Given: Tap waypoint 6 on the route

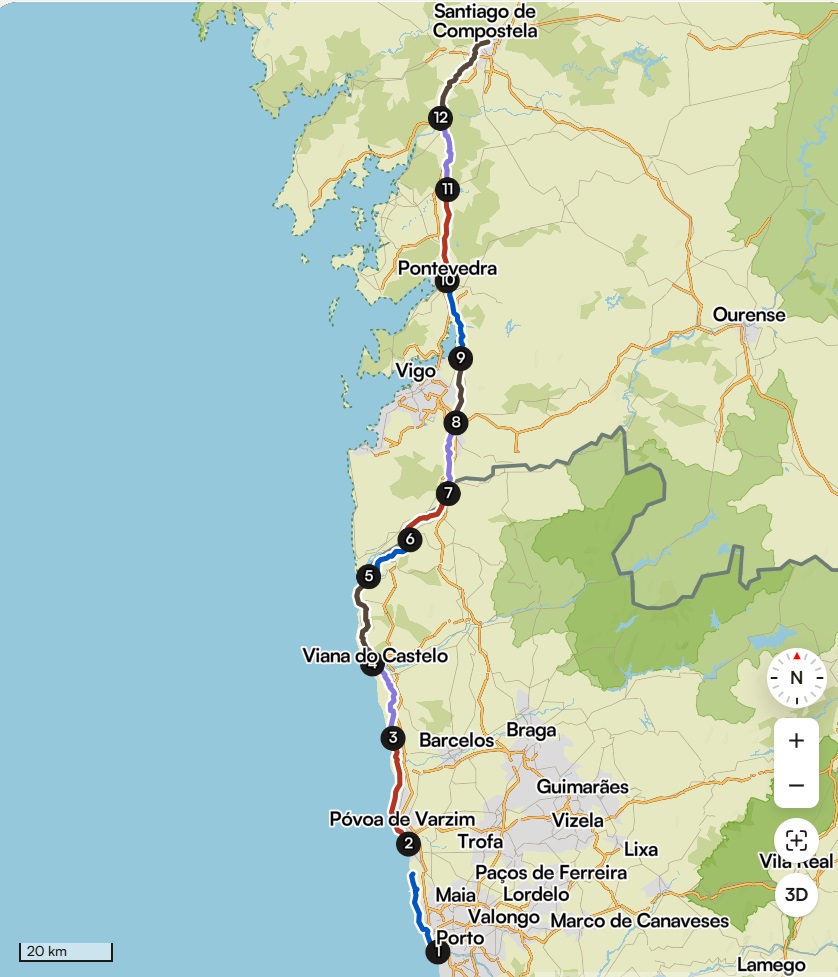Looking at the screenshot, I should pos(409,540).
